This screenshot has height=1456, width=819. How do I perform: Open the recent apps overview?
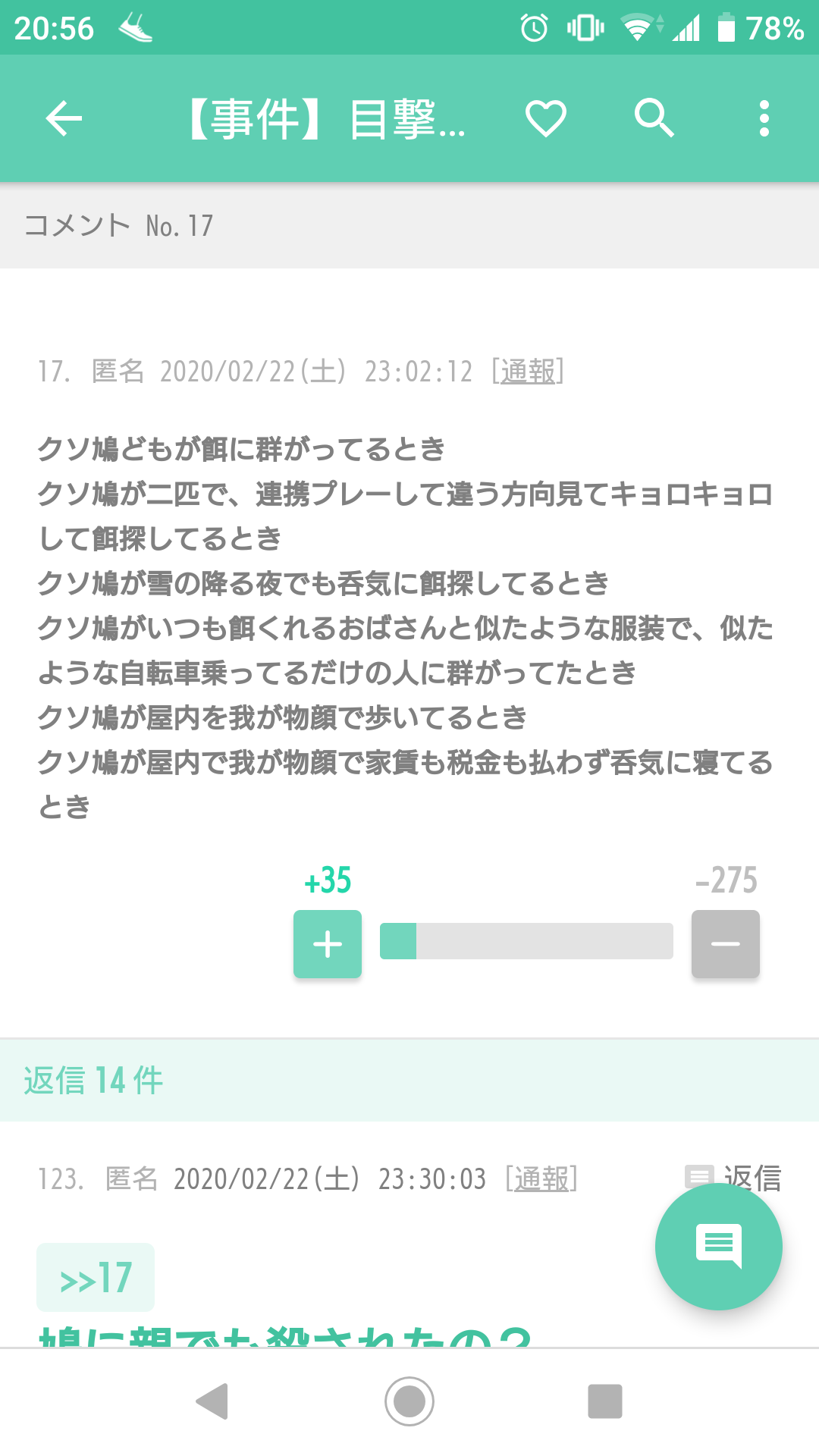tap(605, 1401)
